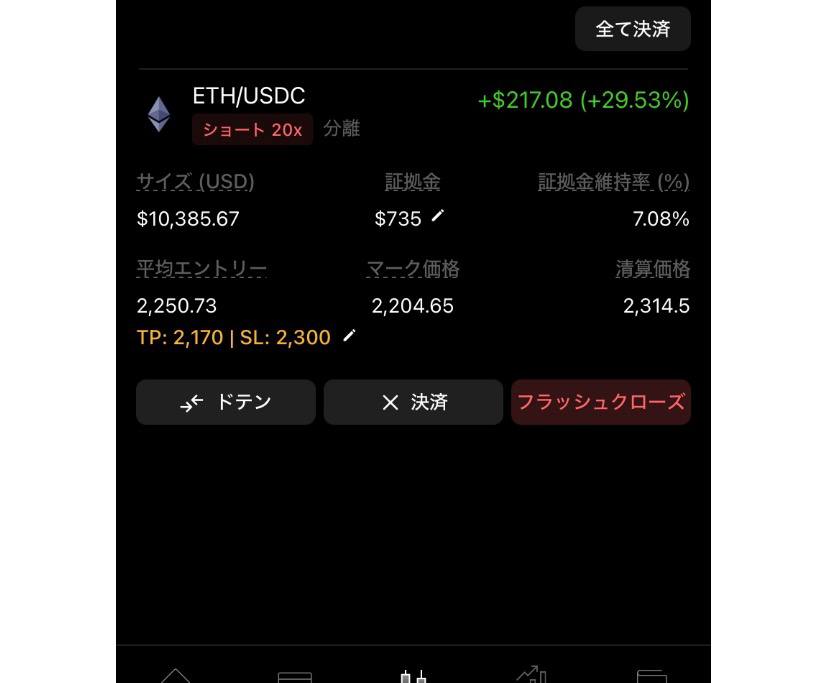Show the サイズ (USD) explanation
828x683 pixels.
(195, 182)
